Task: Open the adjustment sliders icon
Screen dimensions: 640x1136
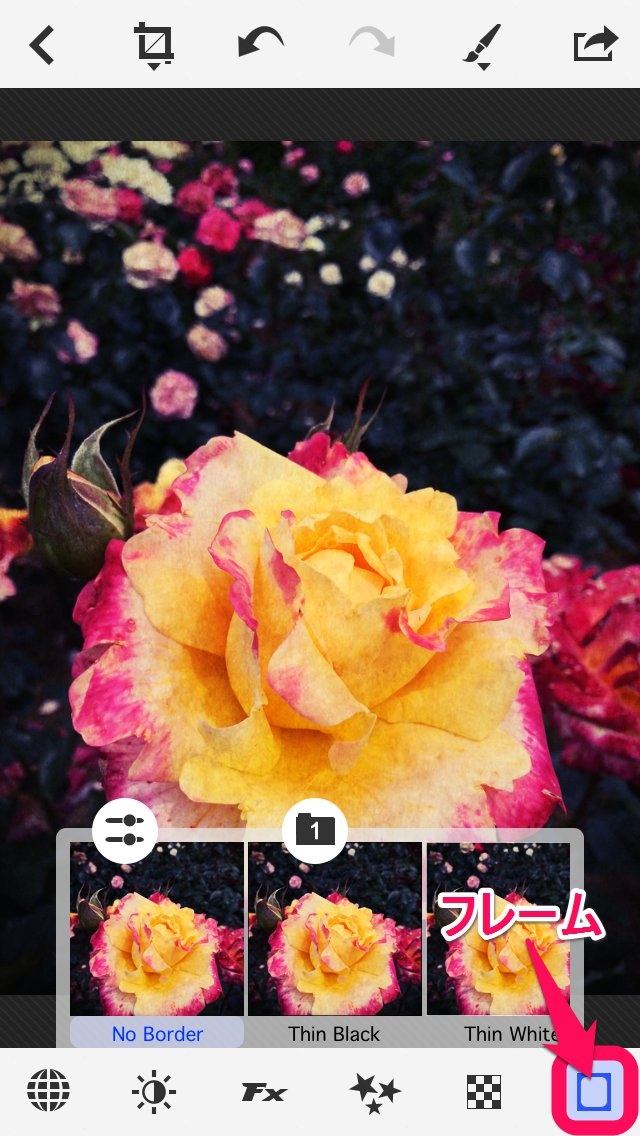Action: 125,829
